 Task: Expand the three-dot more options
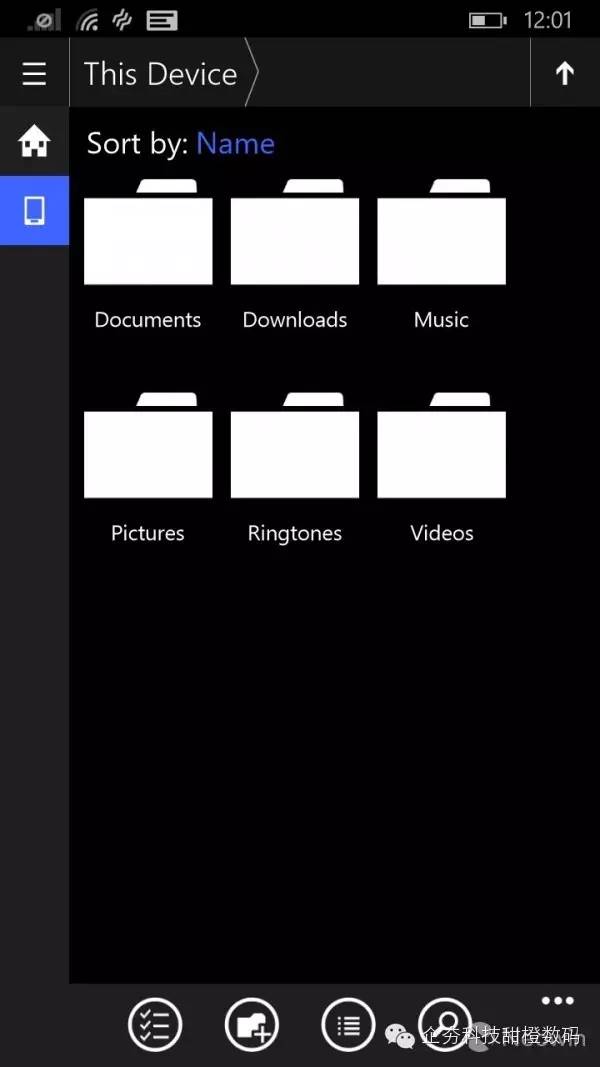[x=557, y=1000]
